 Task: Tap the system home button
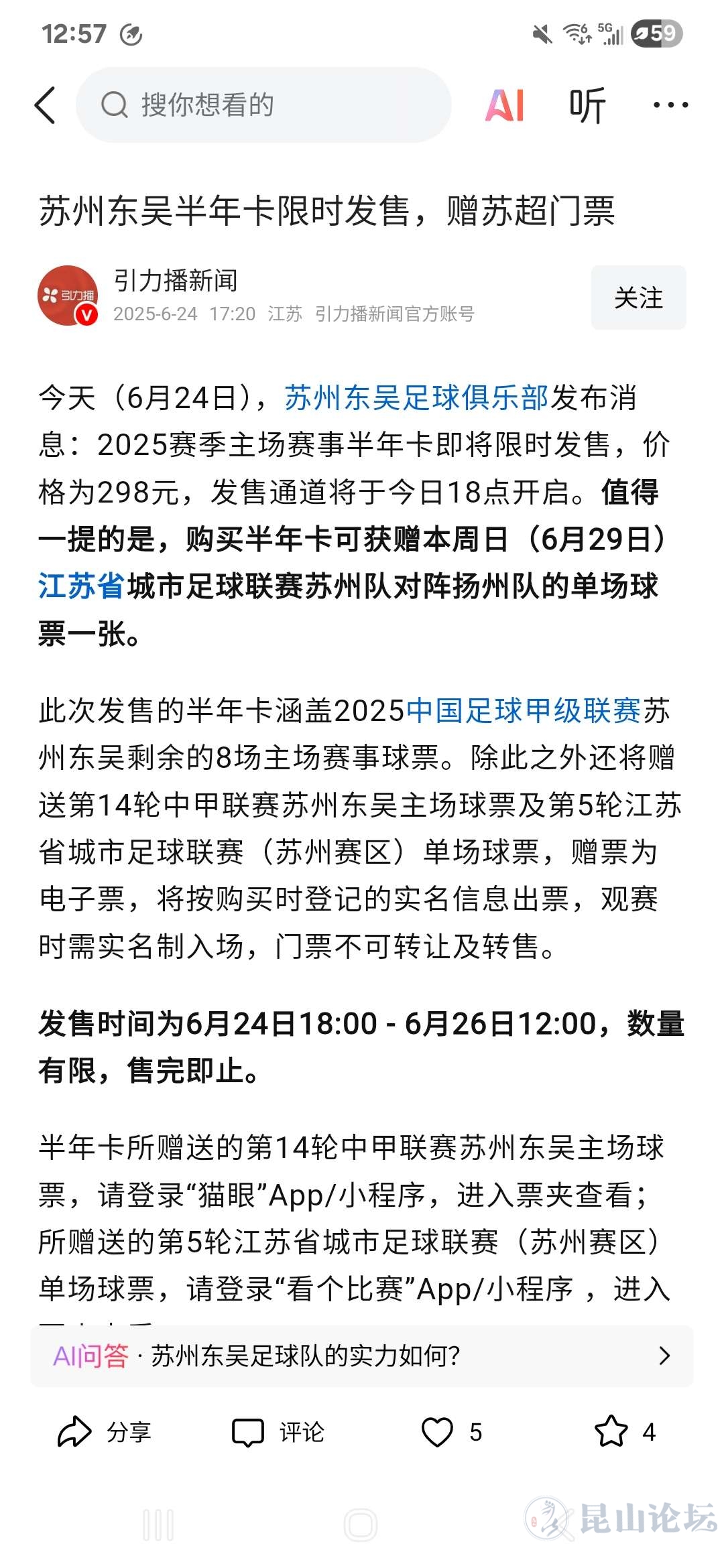(x=361, y=1526)
